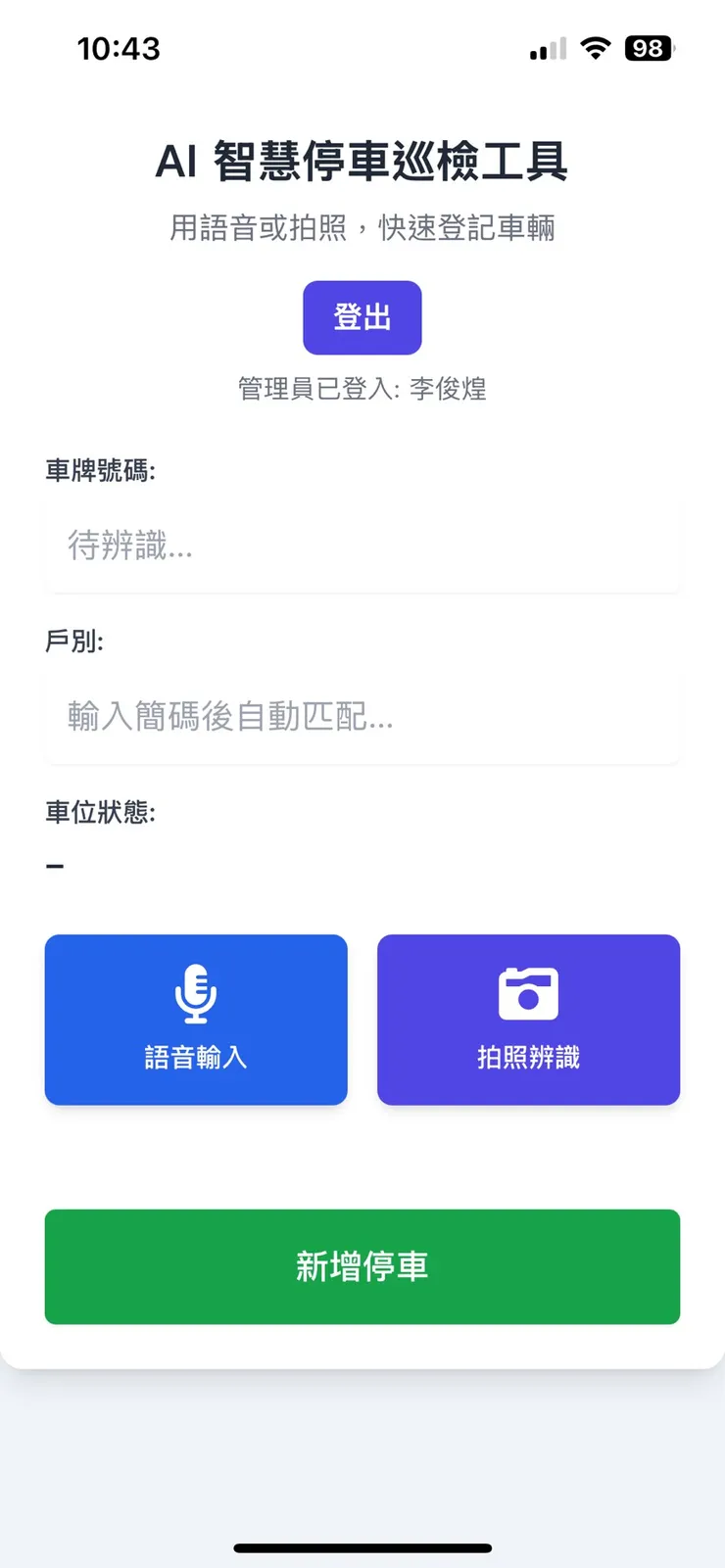Tap the clock showing 10:43
The height and width of the screenshot is (1568, 725).
[x=118, y=48]
